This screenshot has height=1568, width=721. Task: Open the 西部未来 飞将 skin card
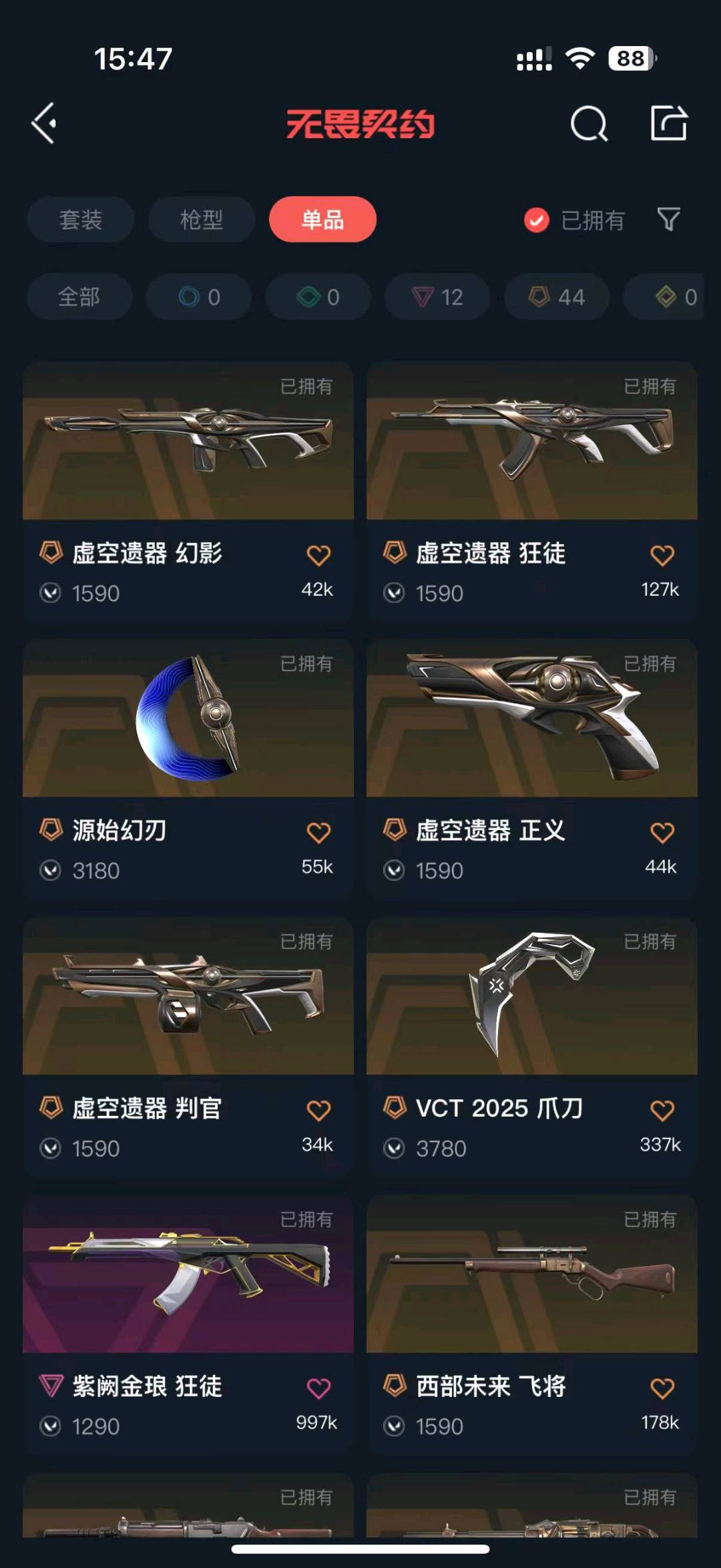(531, 1274)
